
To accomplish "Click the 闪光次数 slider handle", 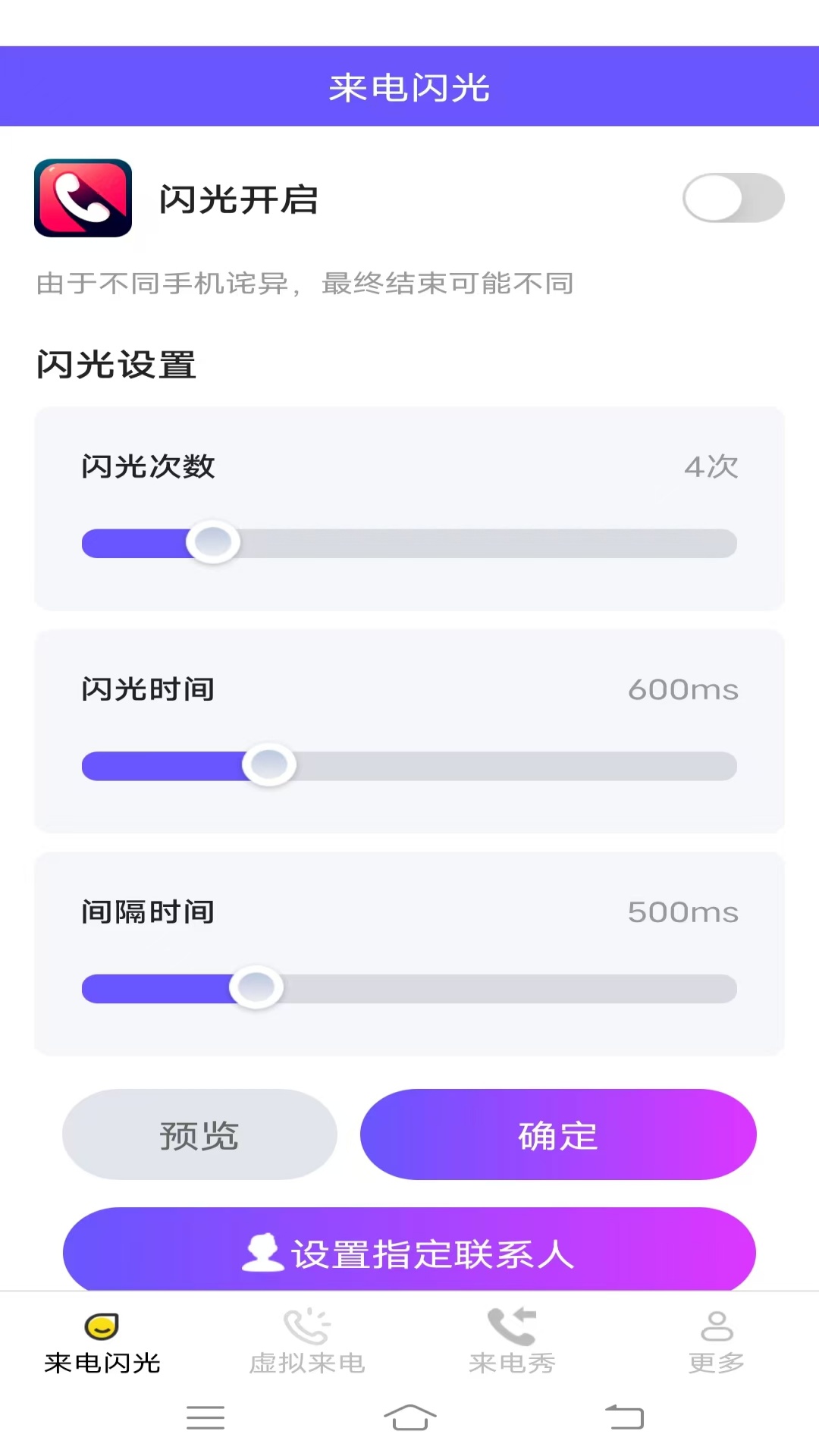I will pyautogui.click(x=212, y=542).
